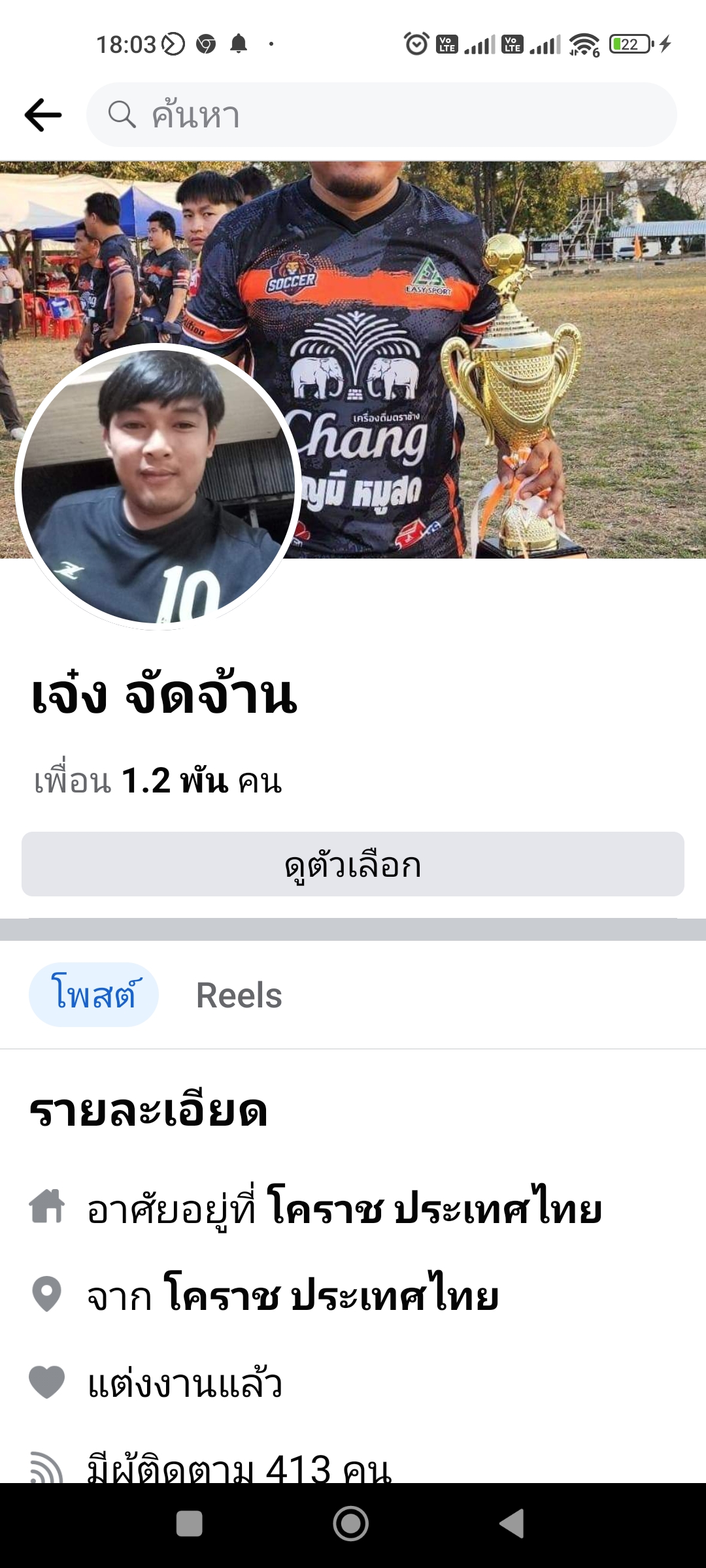
Task: Open current city โคราช ประเทศไทย
Action: pos(434,1209)
